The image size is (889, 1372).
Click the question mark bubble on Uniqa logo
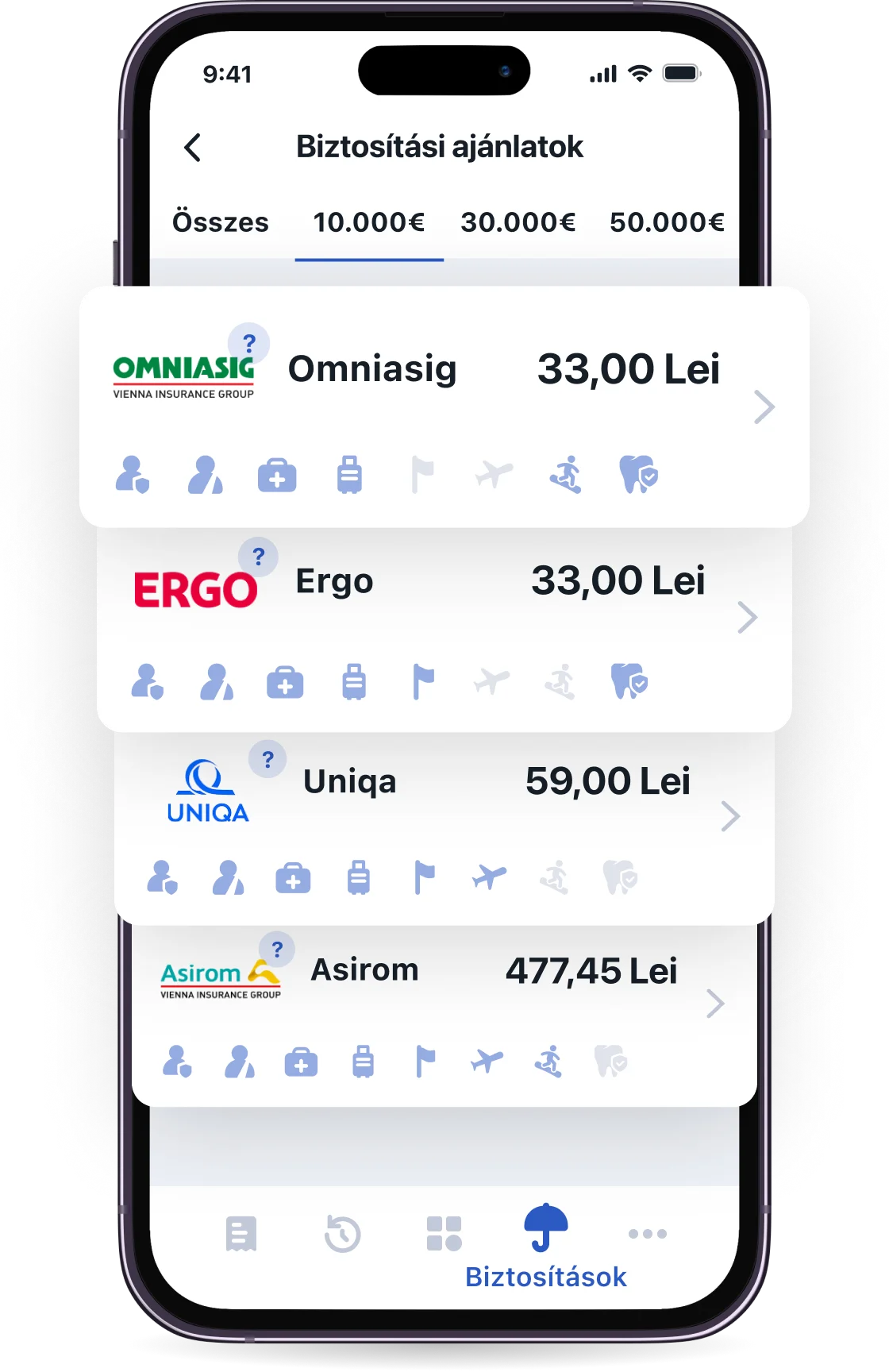click(x=268, y=758)
